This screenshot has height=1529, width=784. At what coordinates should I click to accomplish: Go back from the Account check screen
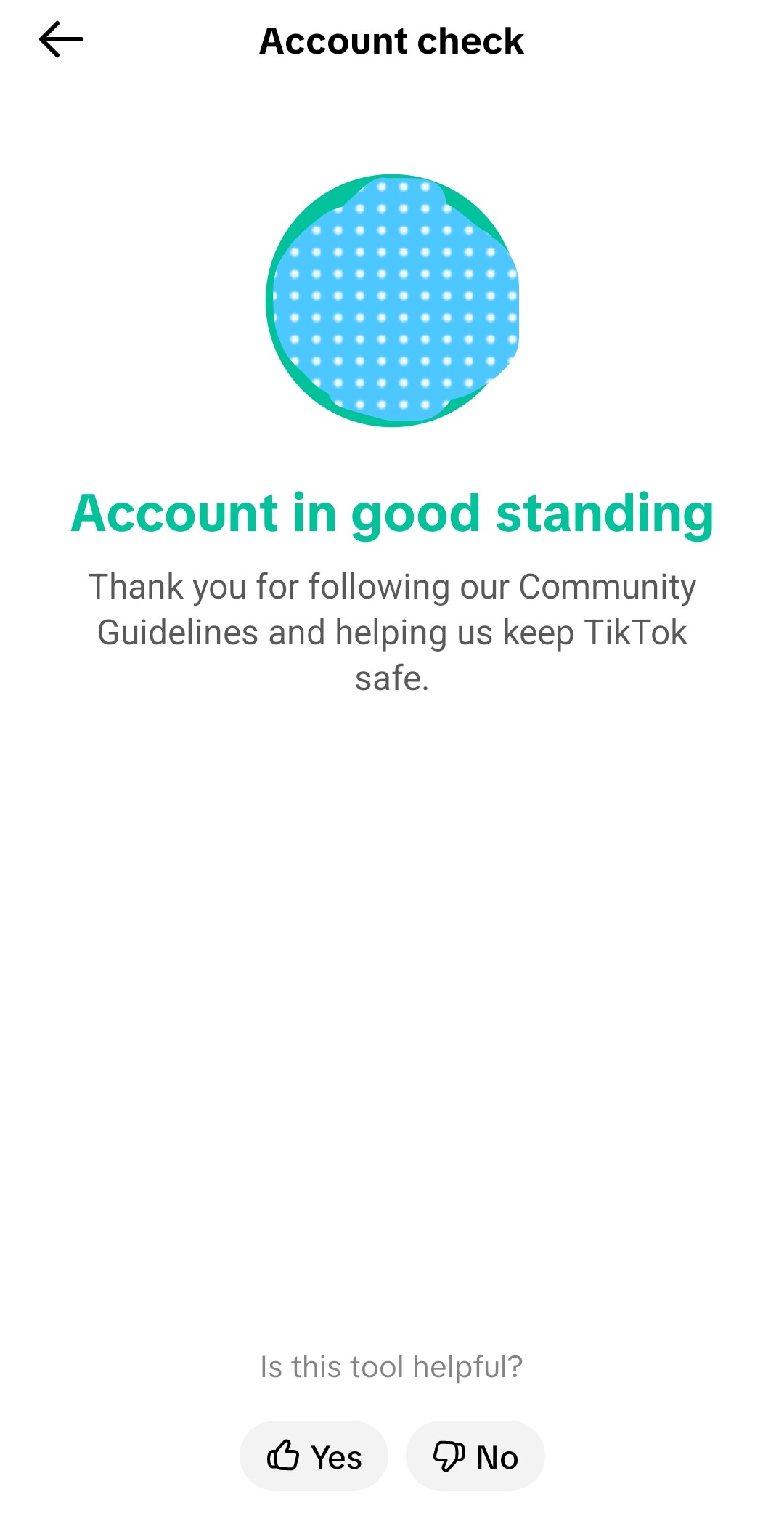[x=61, y=39]
